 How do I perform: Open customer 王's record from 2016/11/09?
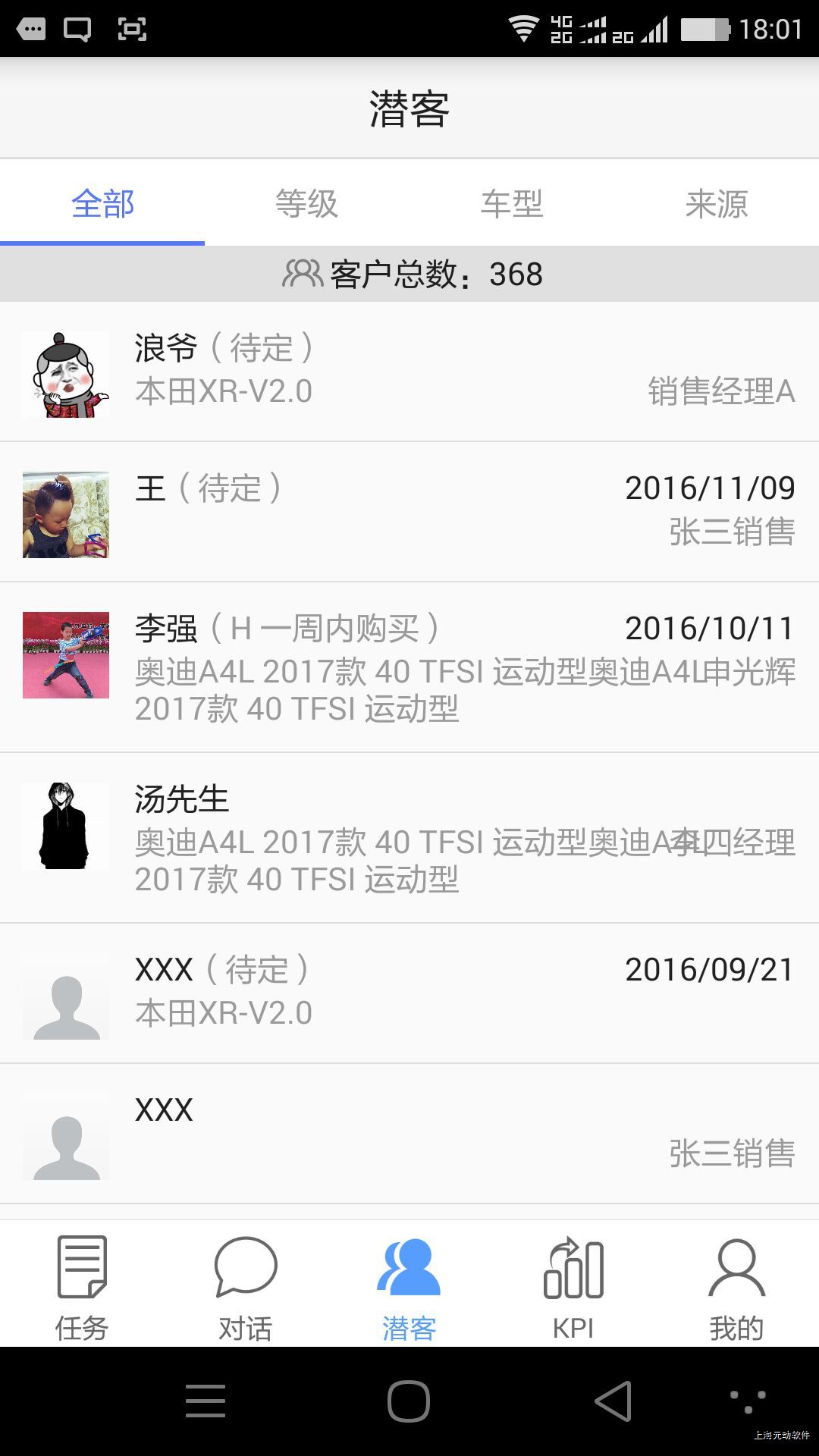(x=409, y=512)
